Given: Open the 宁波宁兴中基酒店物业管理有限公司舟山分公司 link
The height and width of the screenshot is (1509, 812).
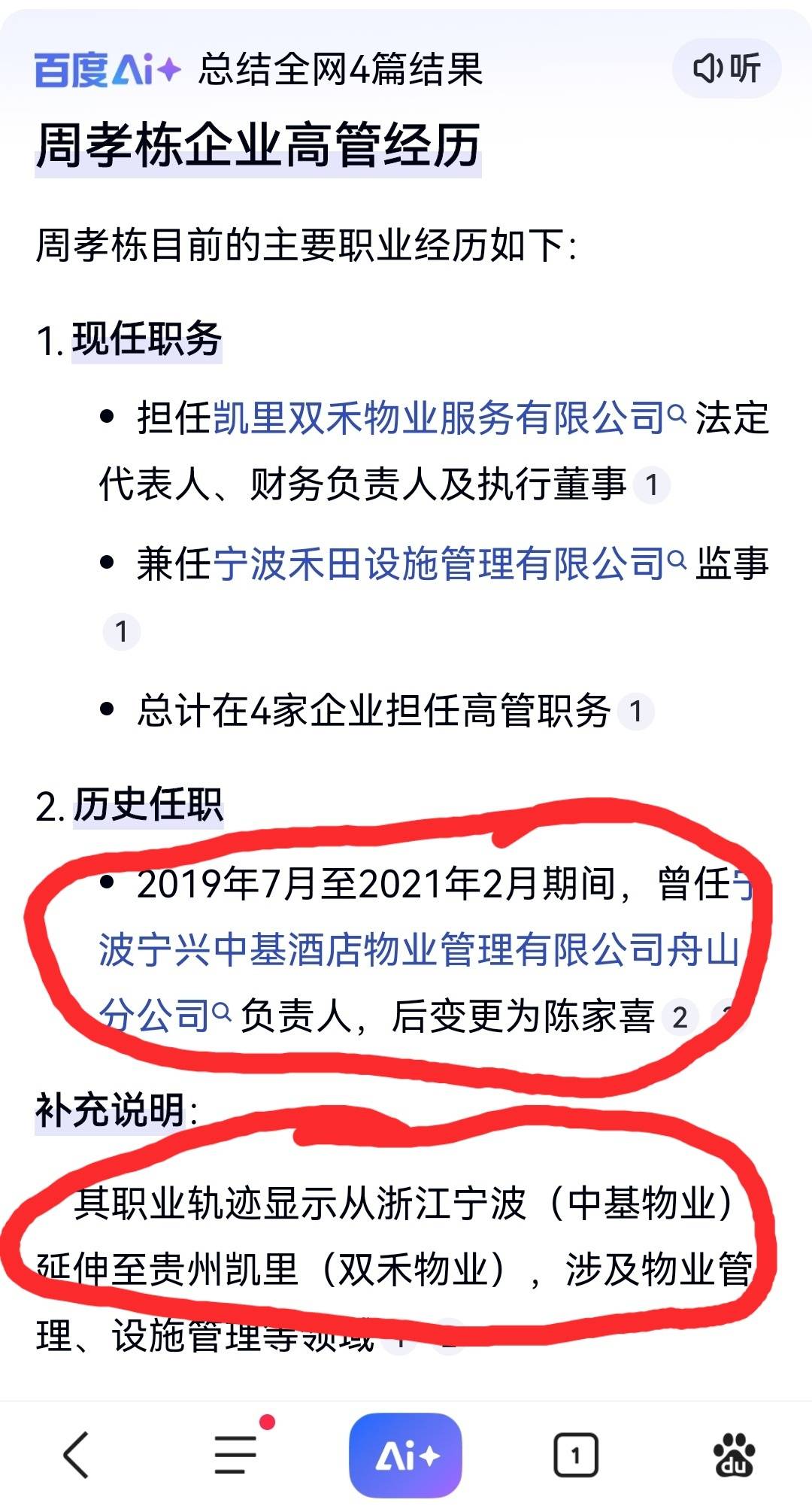Looking at the screenshot, I should 420,949.
